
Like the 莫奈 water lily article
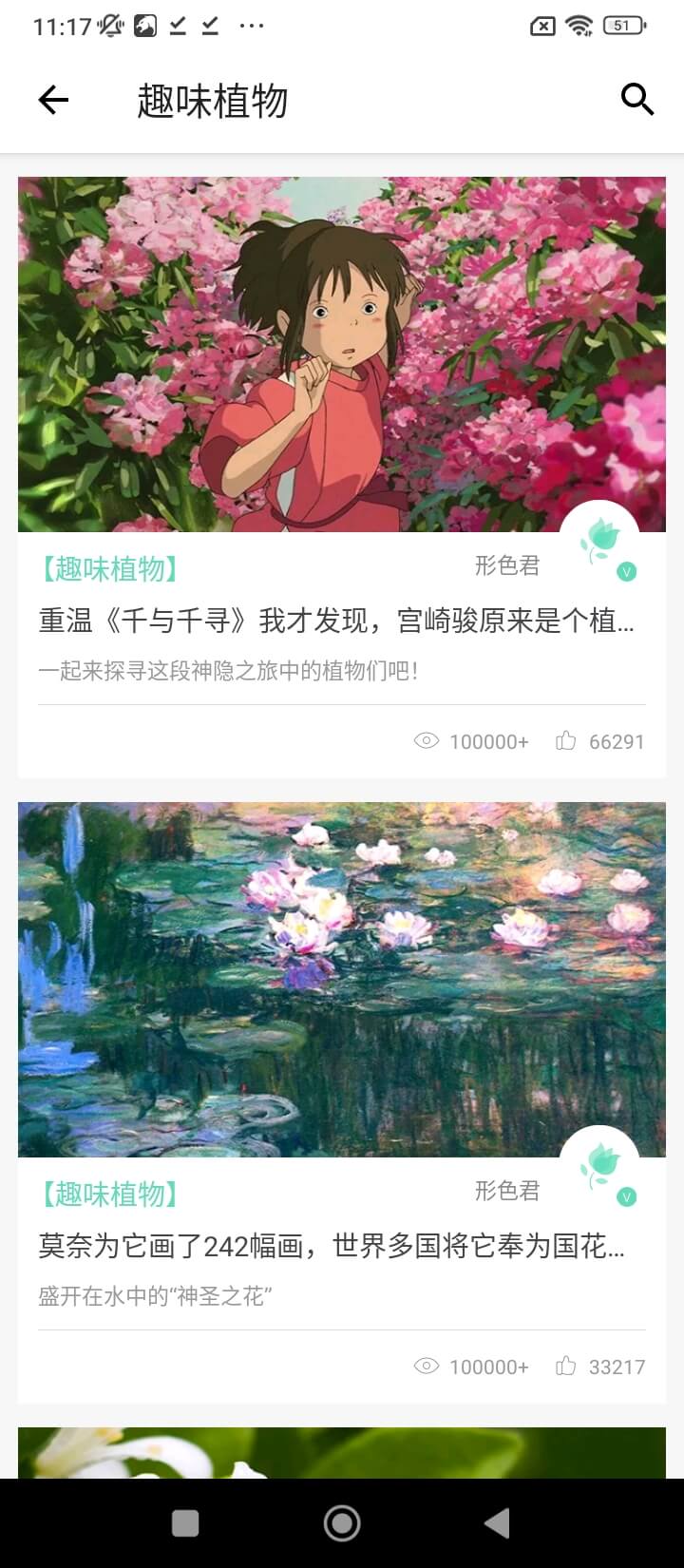566,1367
